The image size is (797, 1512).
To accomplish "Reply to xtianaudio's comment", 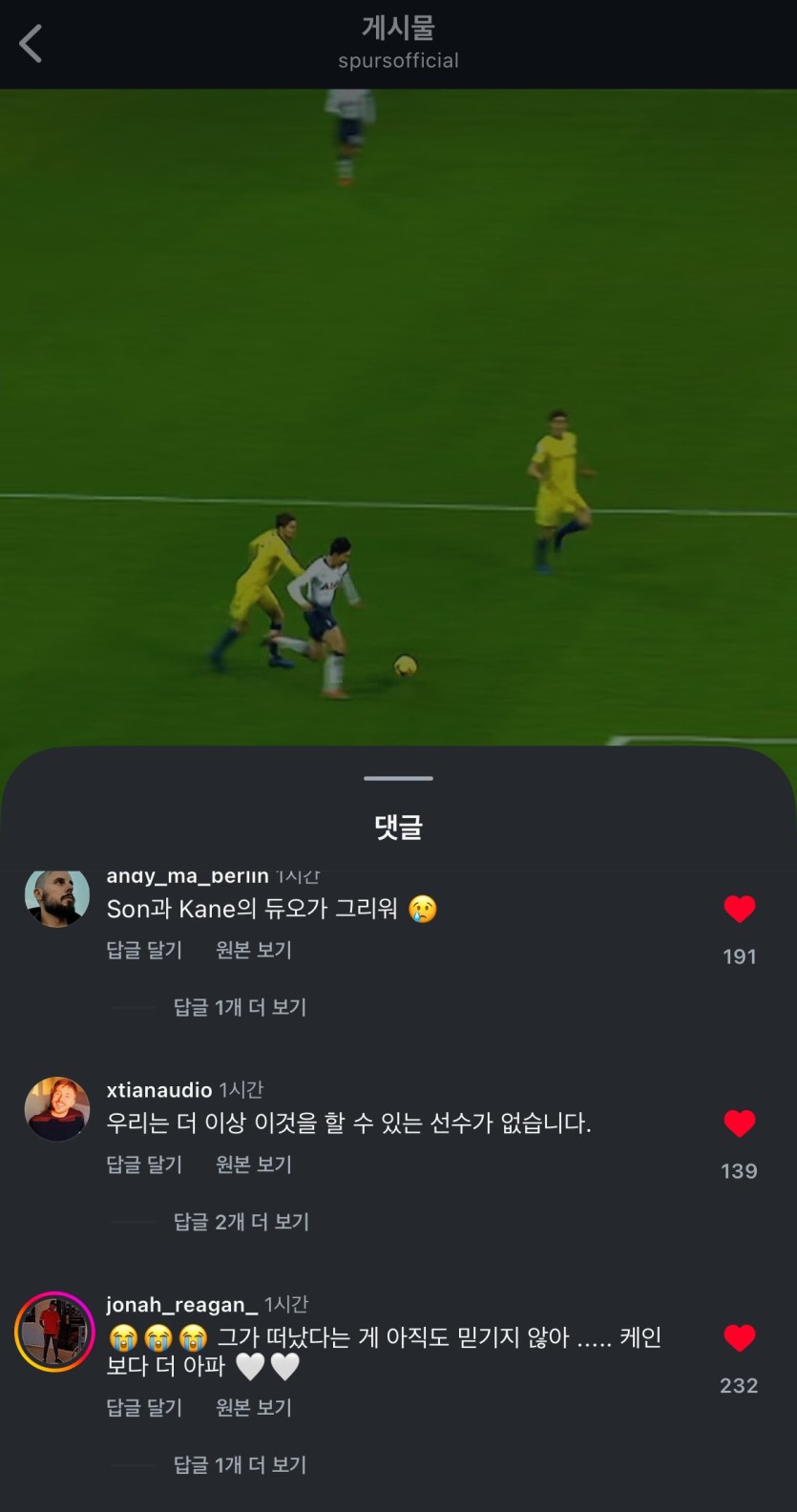I will click(144, 1165).
